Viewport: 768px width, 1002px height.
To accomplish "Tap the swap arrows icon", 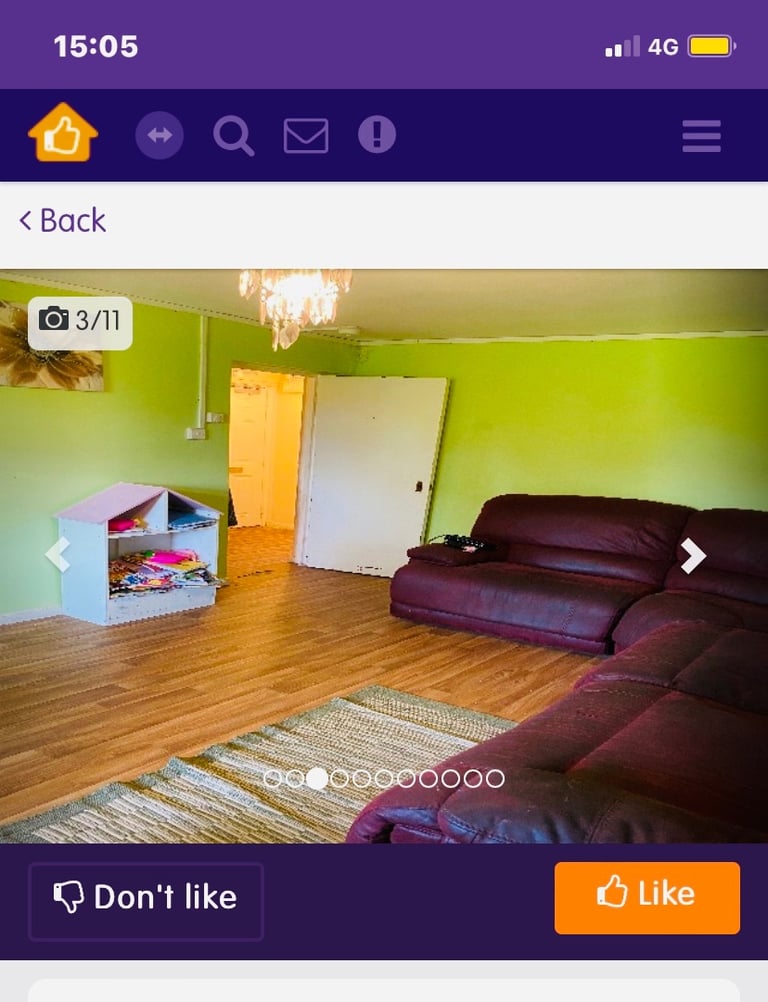I will 160,135.
